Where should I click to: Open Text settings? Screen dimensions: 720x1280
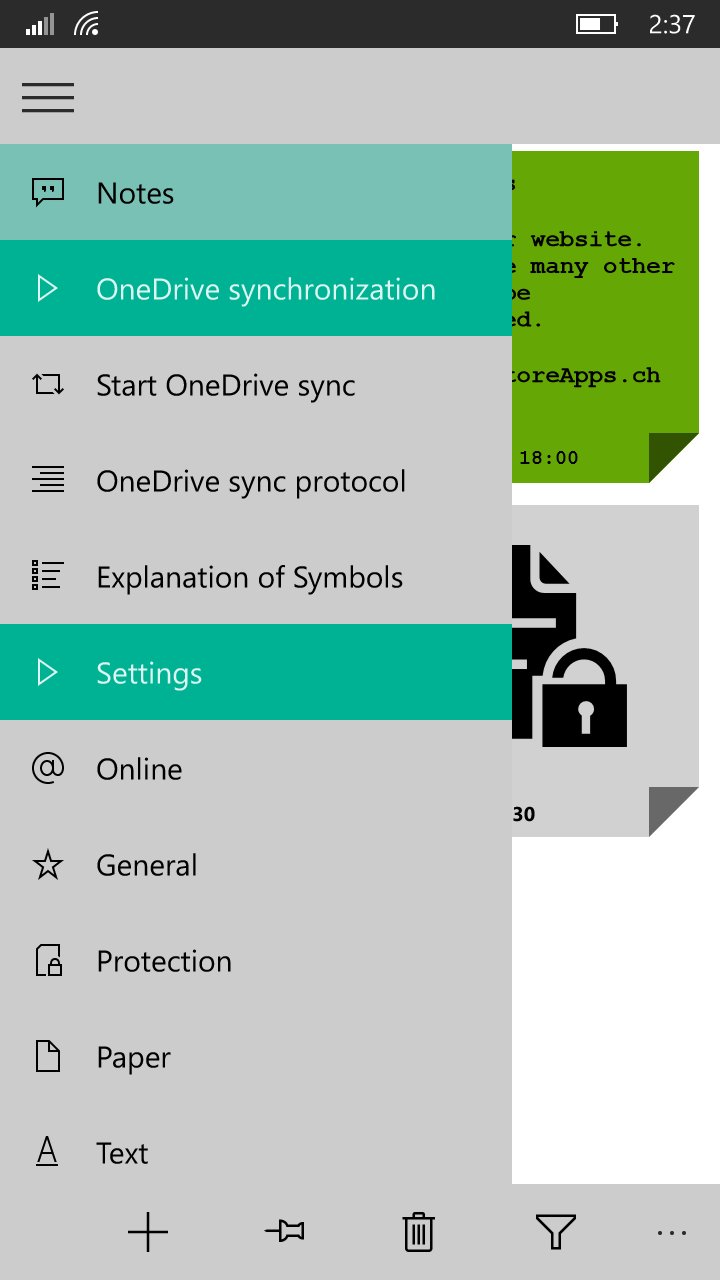click(x=256, y=1152)
